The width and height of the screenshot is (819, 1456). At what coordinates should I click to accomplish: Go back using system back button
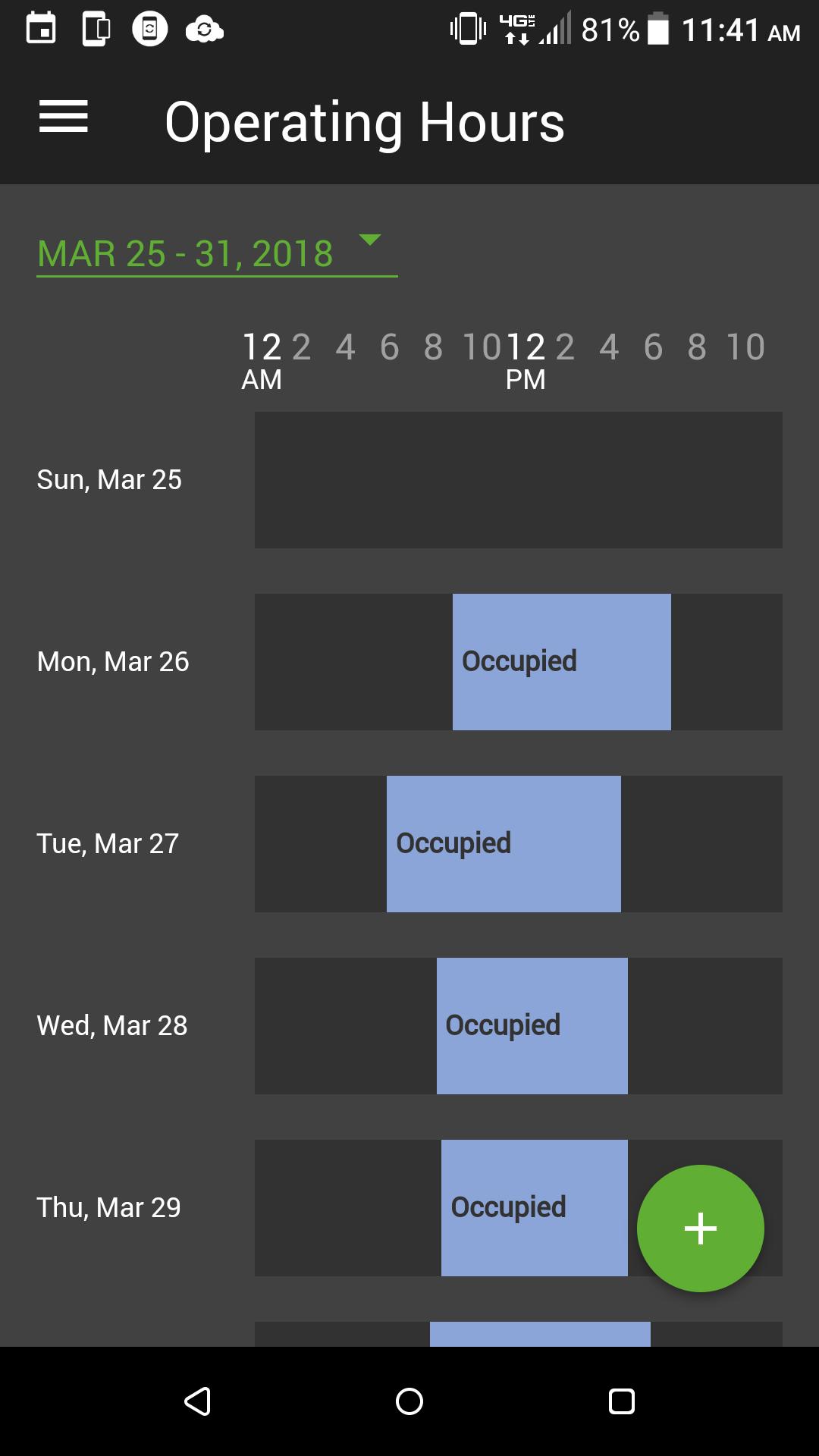point(197,1401)
